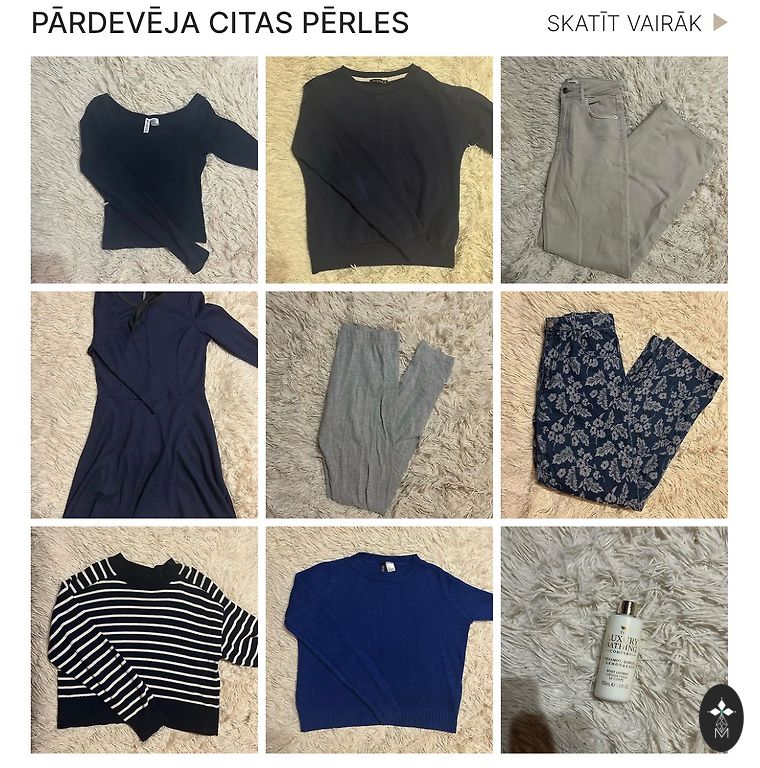The height and width of the screenshot is (768, 760).
Task: View the navy long-sleeve dress listing
Action: click(x=144, y=405)
